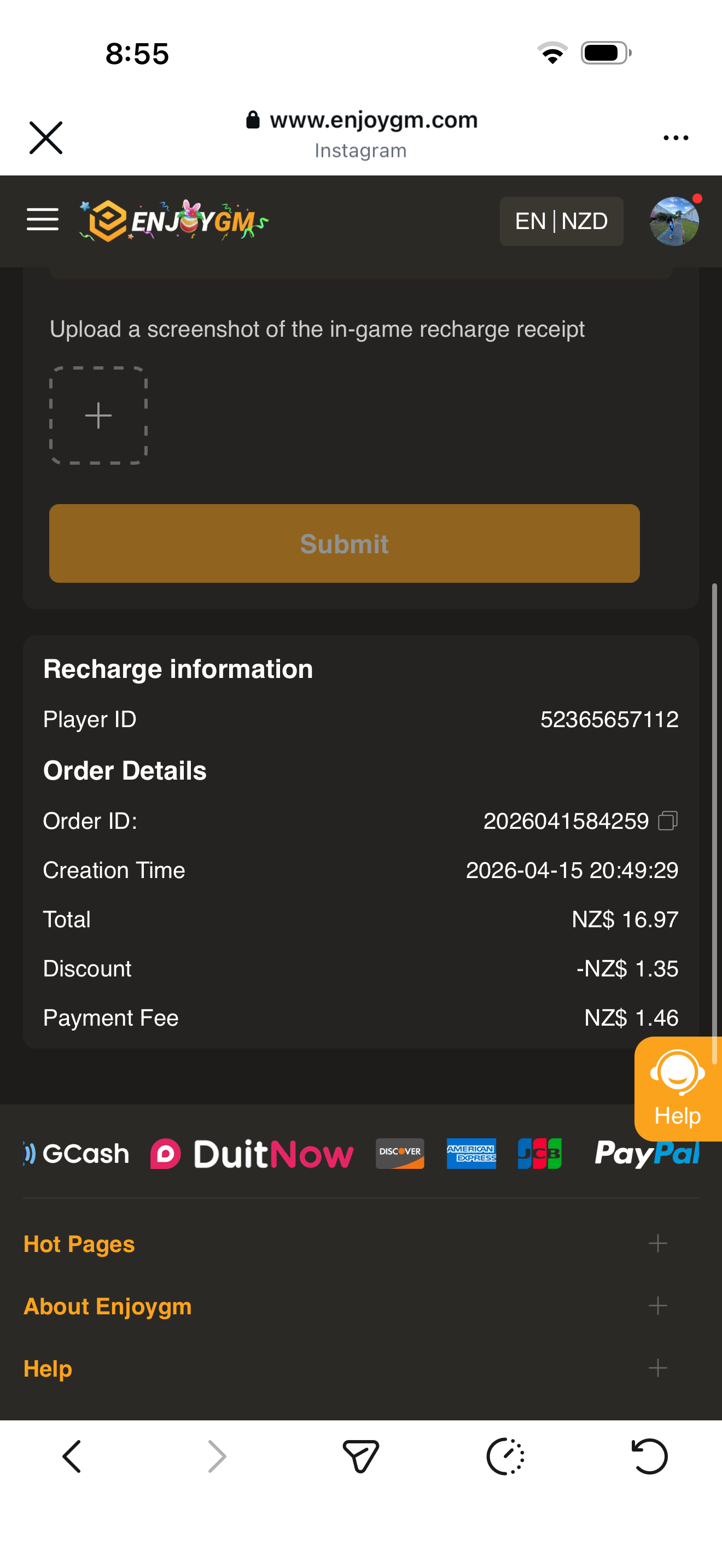Open the browser overflow menu
The image size is (722, 1568).
point(675,138)
